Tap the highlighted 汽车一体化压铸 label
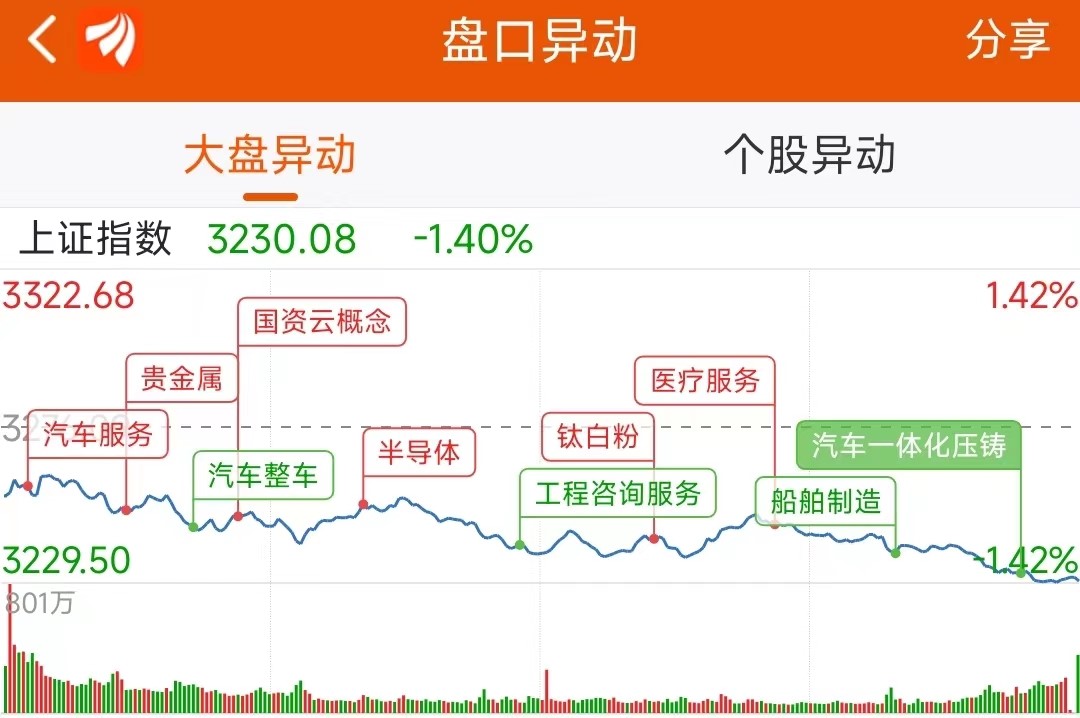Viewport: 1080px width, 718px height. pyautogui.click(x=908, y=445)
